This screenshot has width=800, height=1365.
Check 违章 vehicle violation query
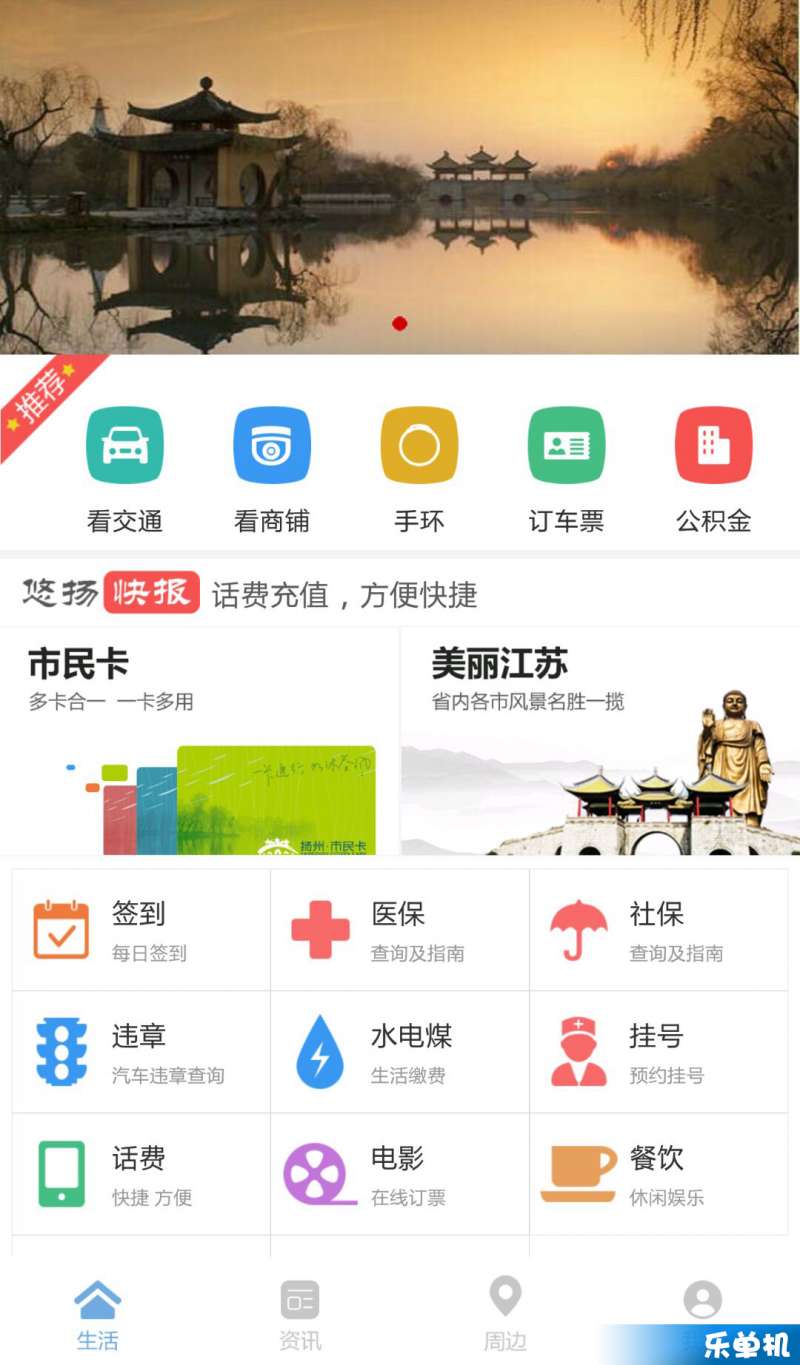pyautogui.click(x=141, y=1052)
